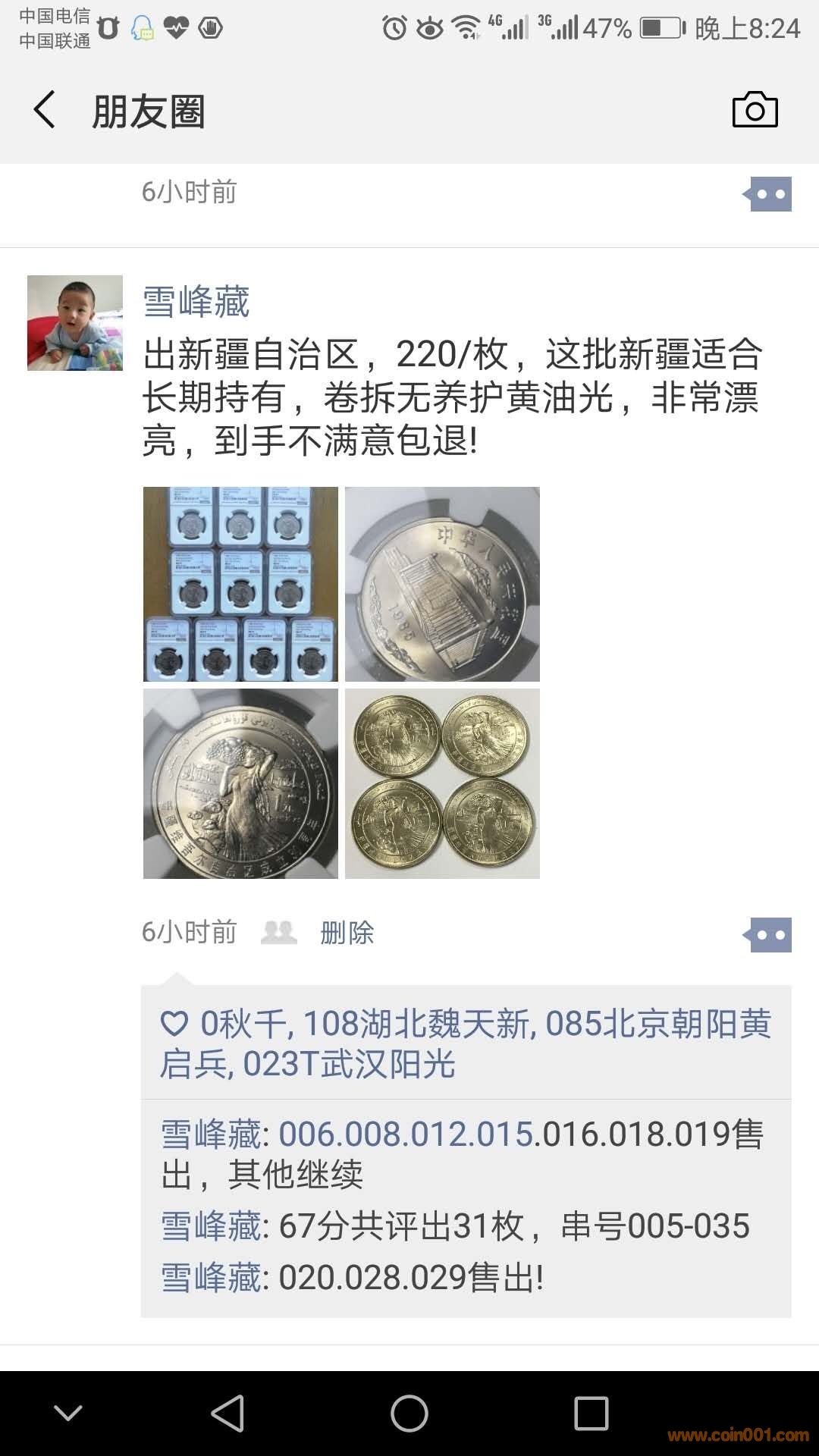Open 雪峰藏's profile avatar
This screenshot has width=819, height=1456.
[75, 323]
